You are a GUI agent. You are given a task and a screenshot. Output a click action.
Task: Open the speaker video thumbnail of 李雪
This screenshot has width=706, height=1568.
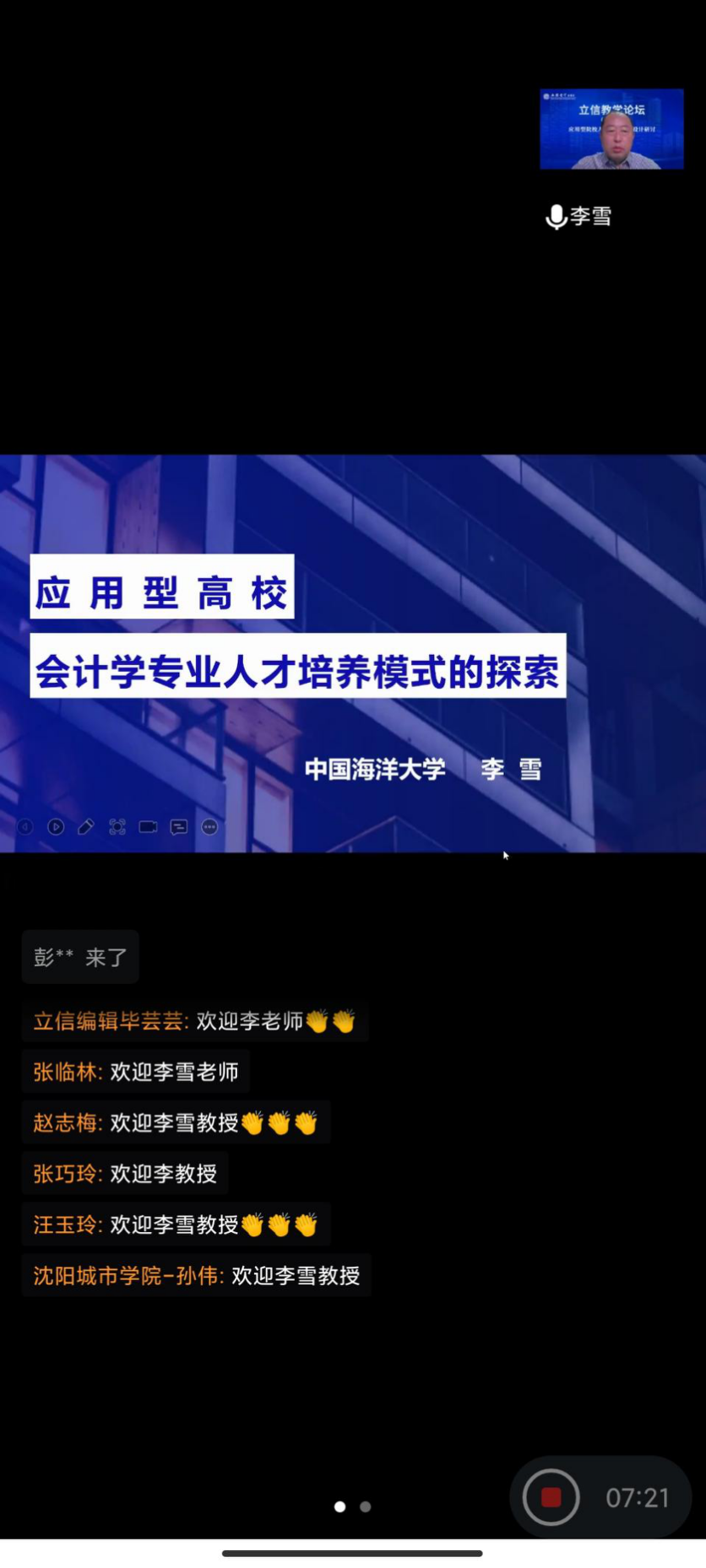click(611, 129)
